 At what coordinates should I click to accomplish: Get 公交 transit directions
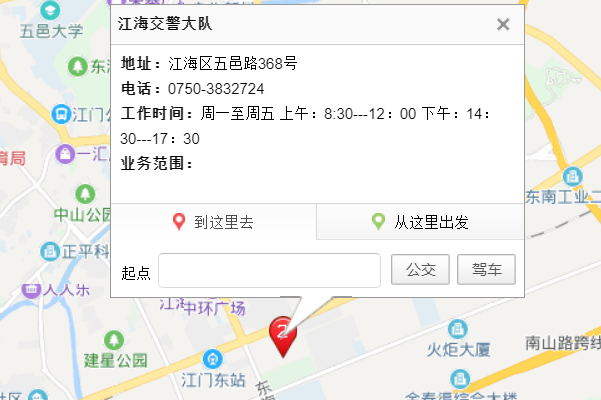(420, 270)
